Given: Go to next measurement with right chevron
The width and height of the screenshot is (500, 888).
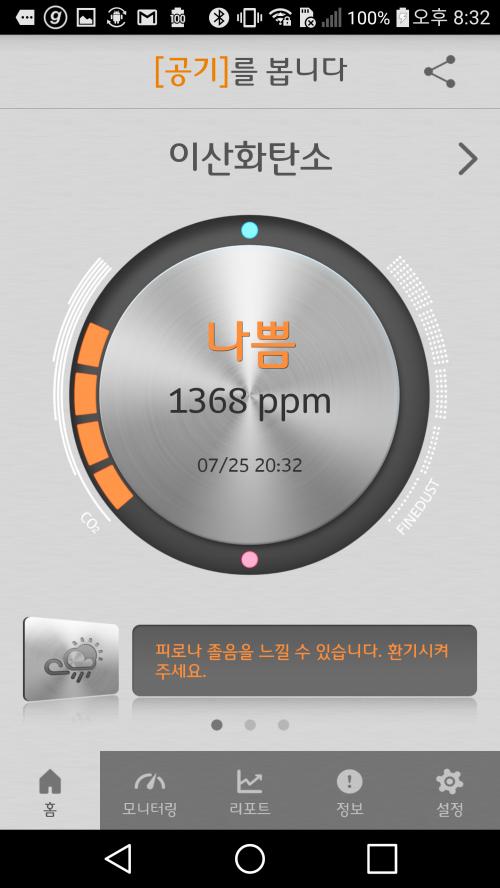Looking at the screenshot, I should [468, 160].
